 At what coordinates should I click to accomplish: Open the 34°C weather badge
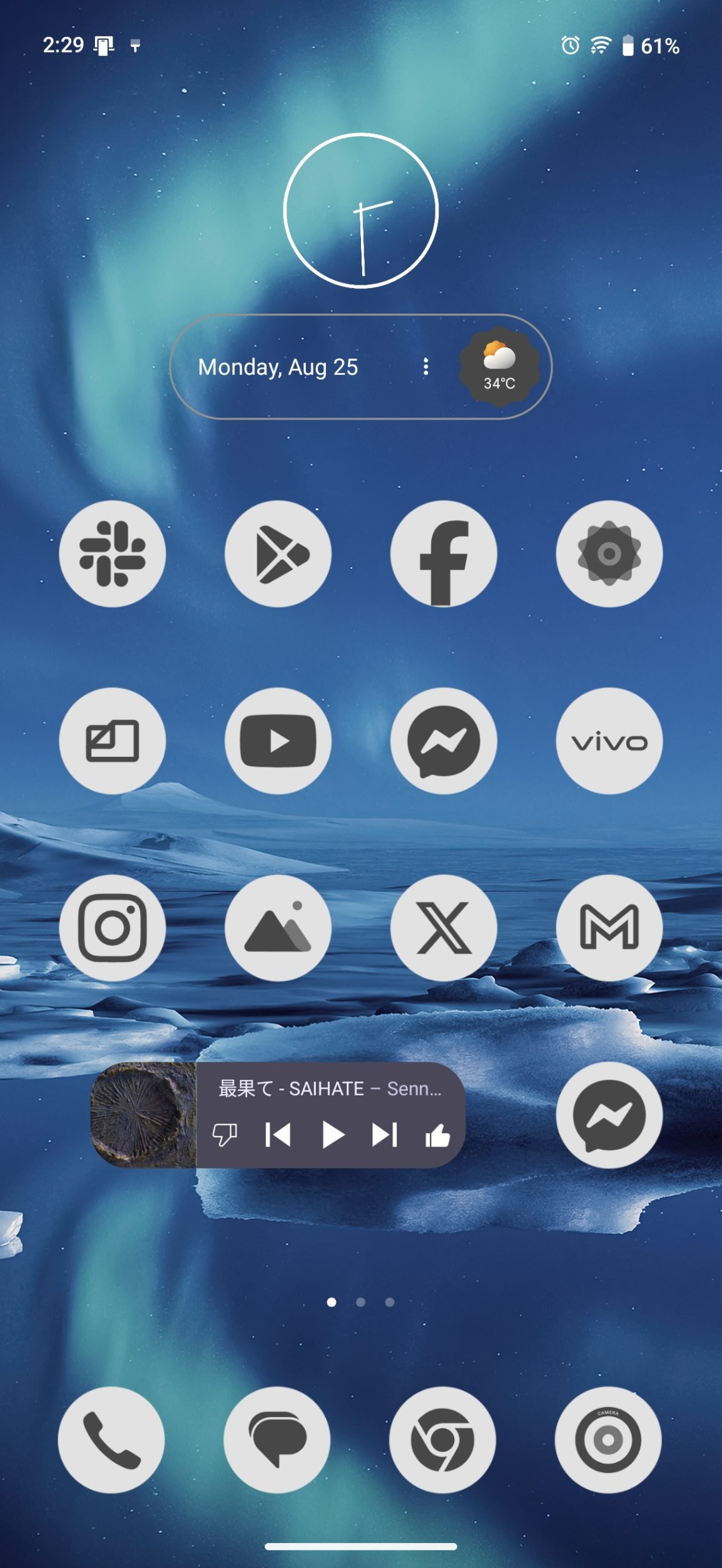pos(499,367)
